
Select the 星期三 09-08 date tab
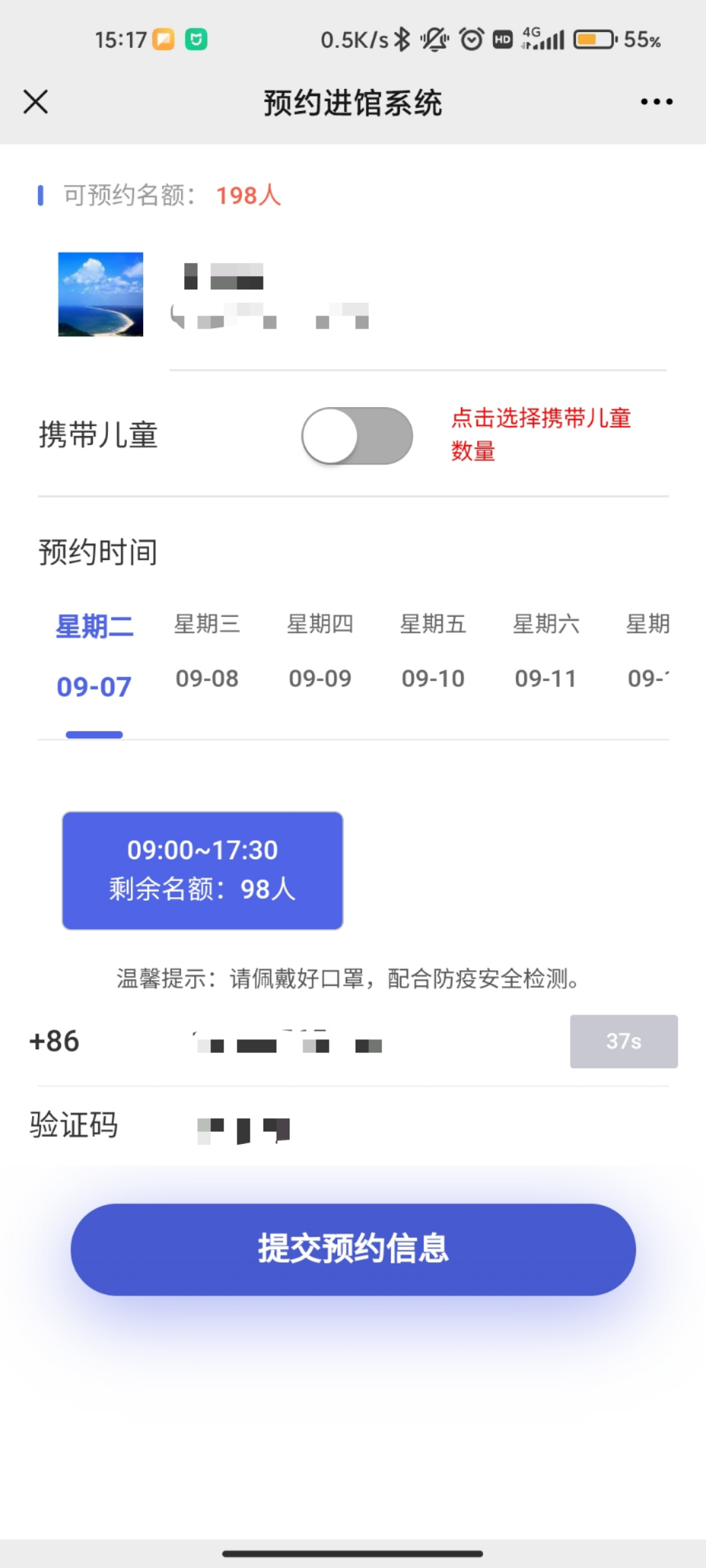(207, 651)
